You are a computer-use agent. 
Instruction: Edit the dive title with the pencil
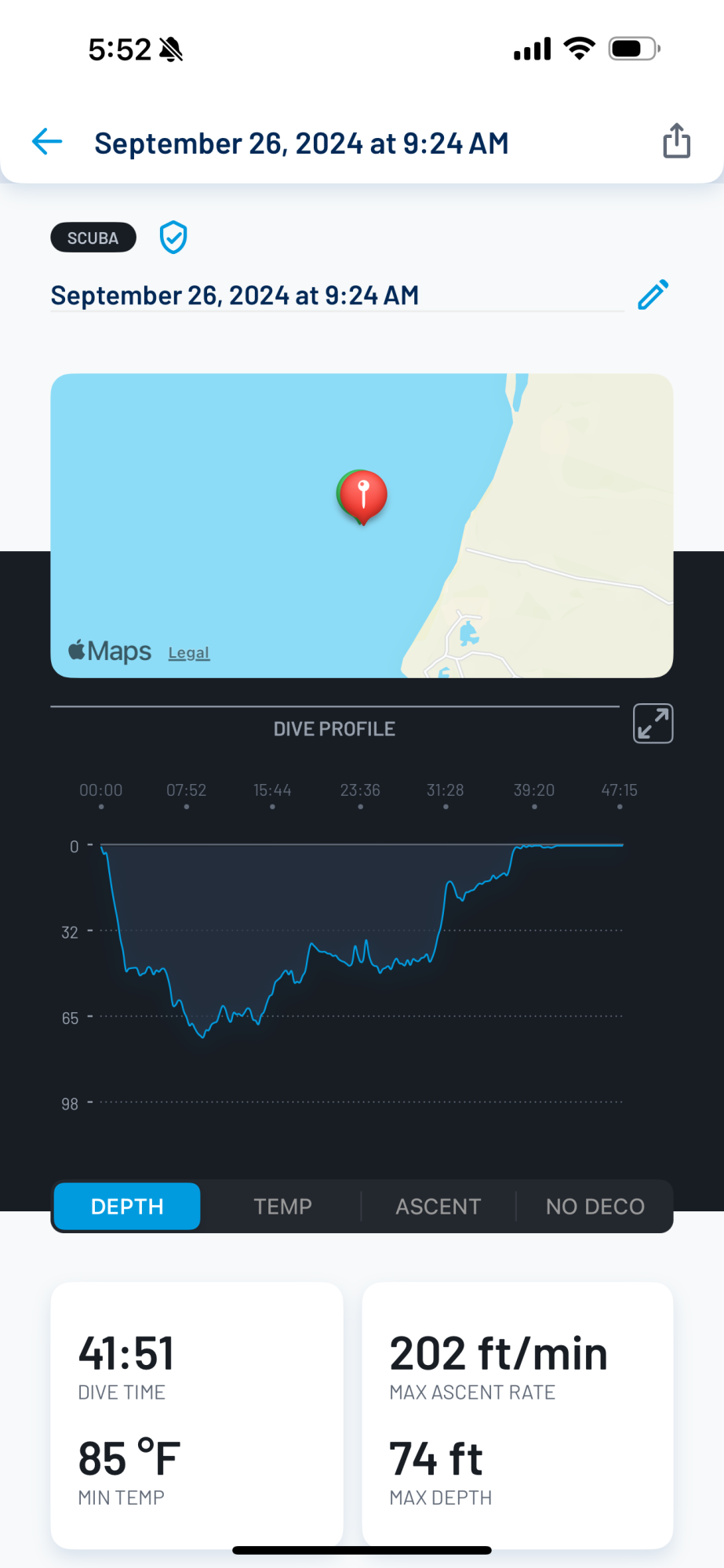click(x=653, y=295)
